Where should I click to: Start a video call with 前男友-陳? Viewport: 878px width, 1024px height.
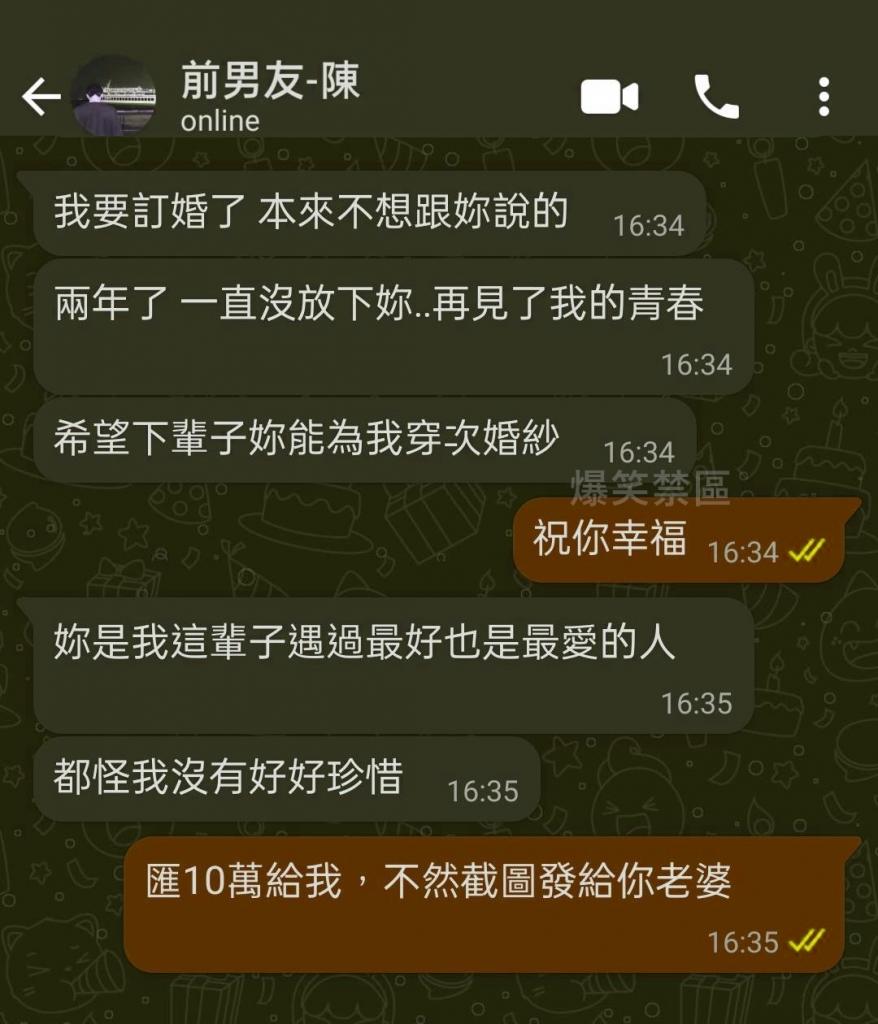609,97
